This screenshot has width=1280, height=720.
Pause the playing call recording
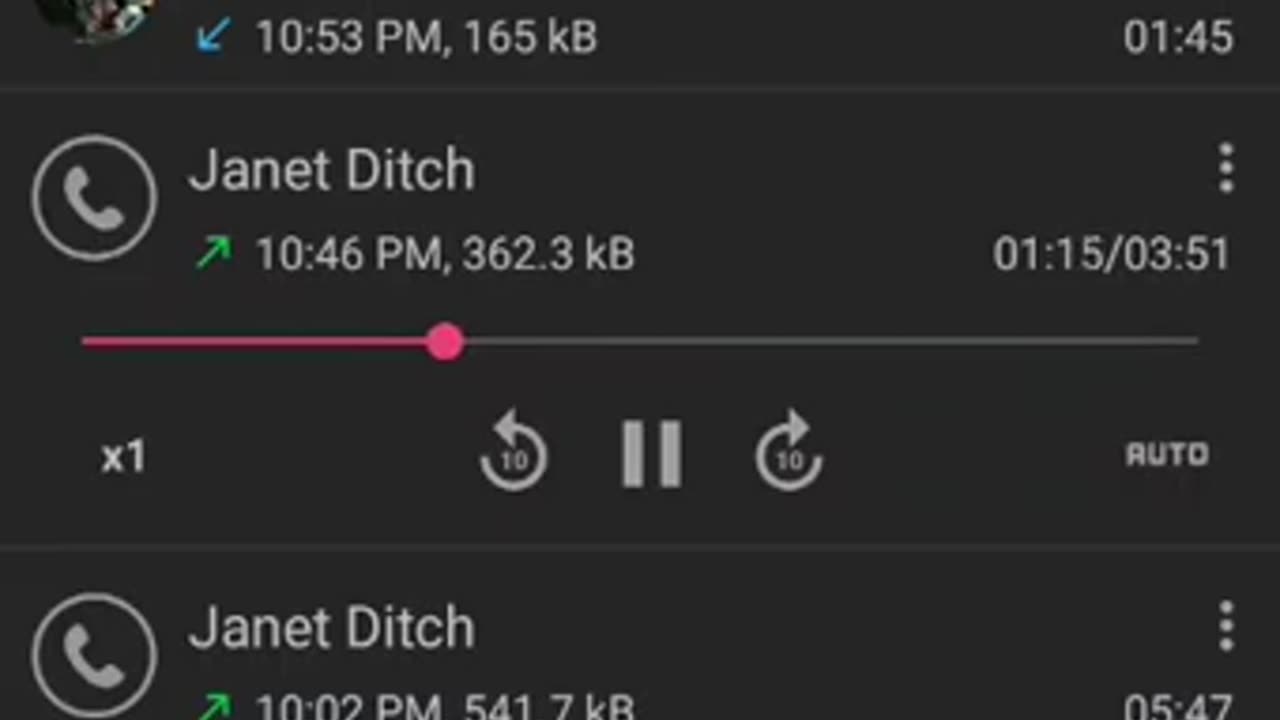click(651, 454)
